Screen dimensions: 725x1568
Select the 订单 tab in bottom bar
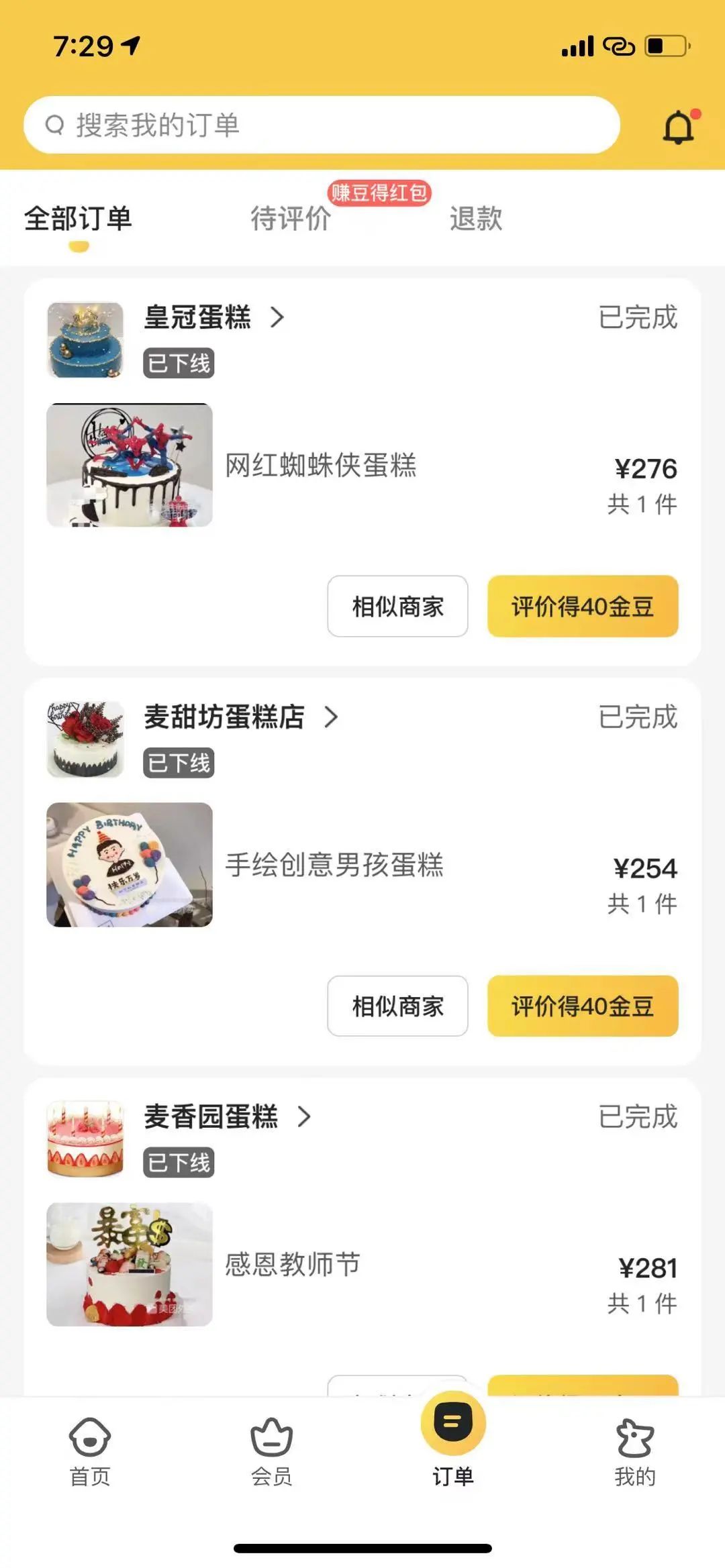(x=453, y=1443)
